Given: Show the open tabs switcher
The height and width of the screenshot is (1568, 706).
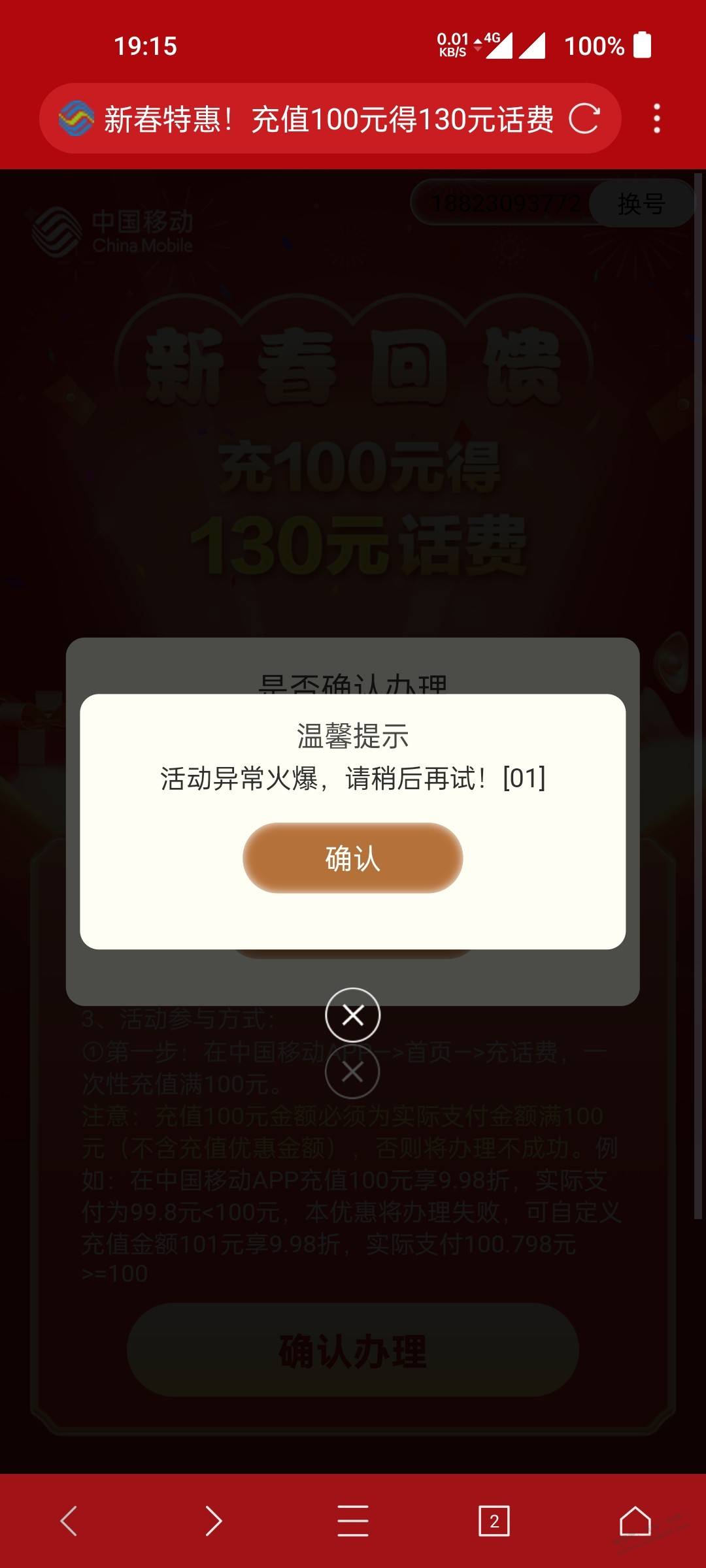Looking at the screenshot, I should tap(494, 1521).
